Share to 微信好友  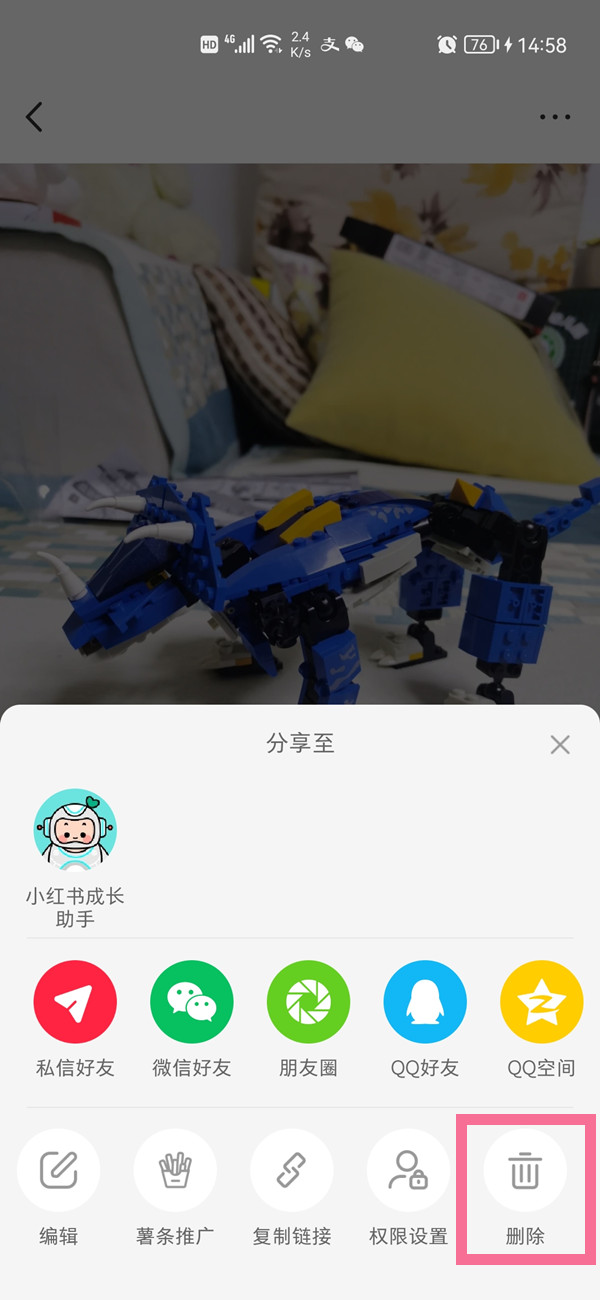coord(192,1002)
